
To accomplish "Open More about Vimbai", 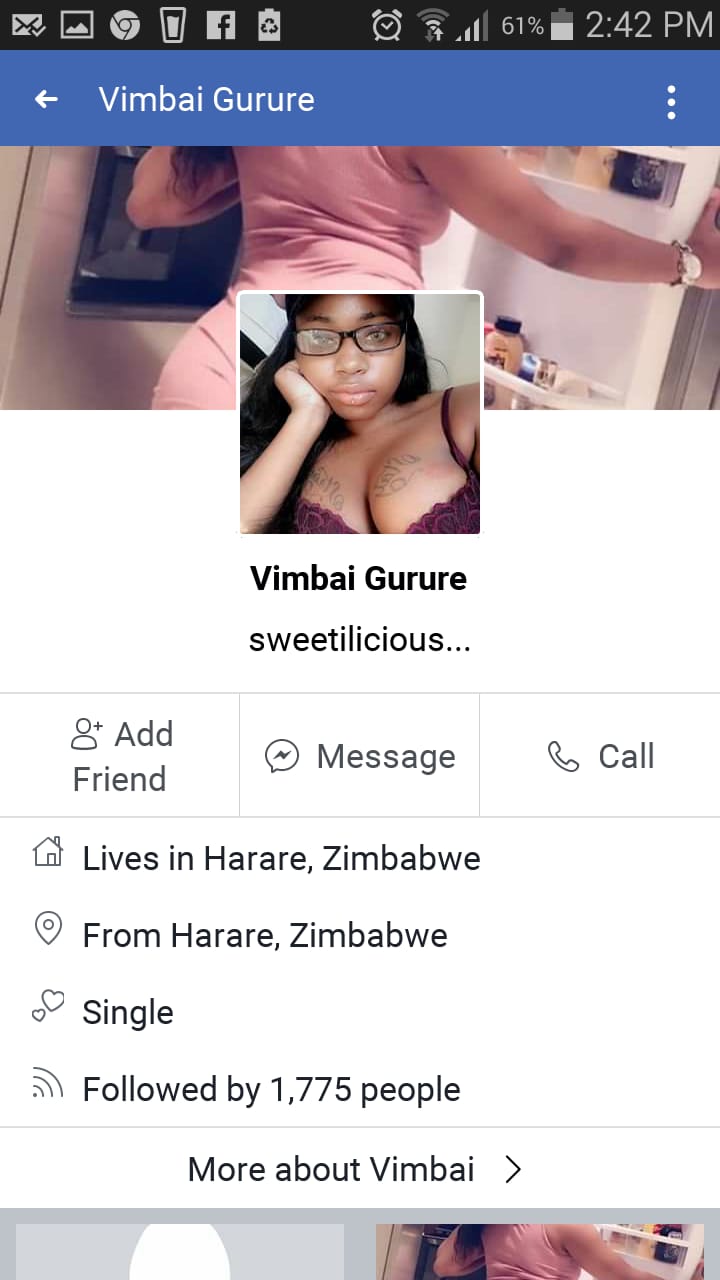I will 360,1168.
